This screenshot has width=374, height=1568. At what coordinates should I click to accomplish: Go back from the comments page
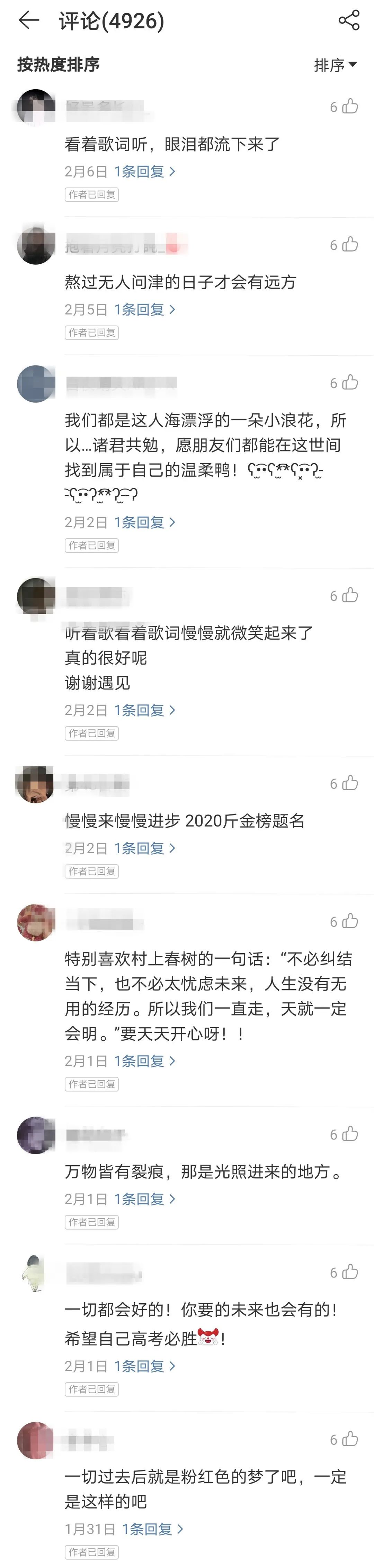pyautogui.click(x=28, y=21)
